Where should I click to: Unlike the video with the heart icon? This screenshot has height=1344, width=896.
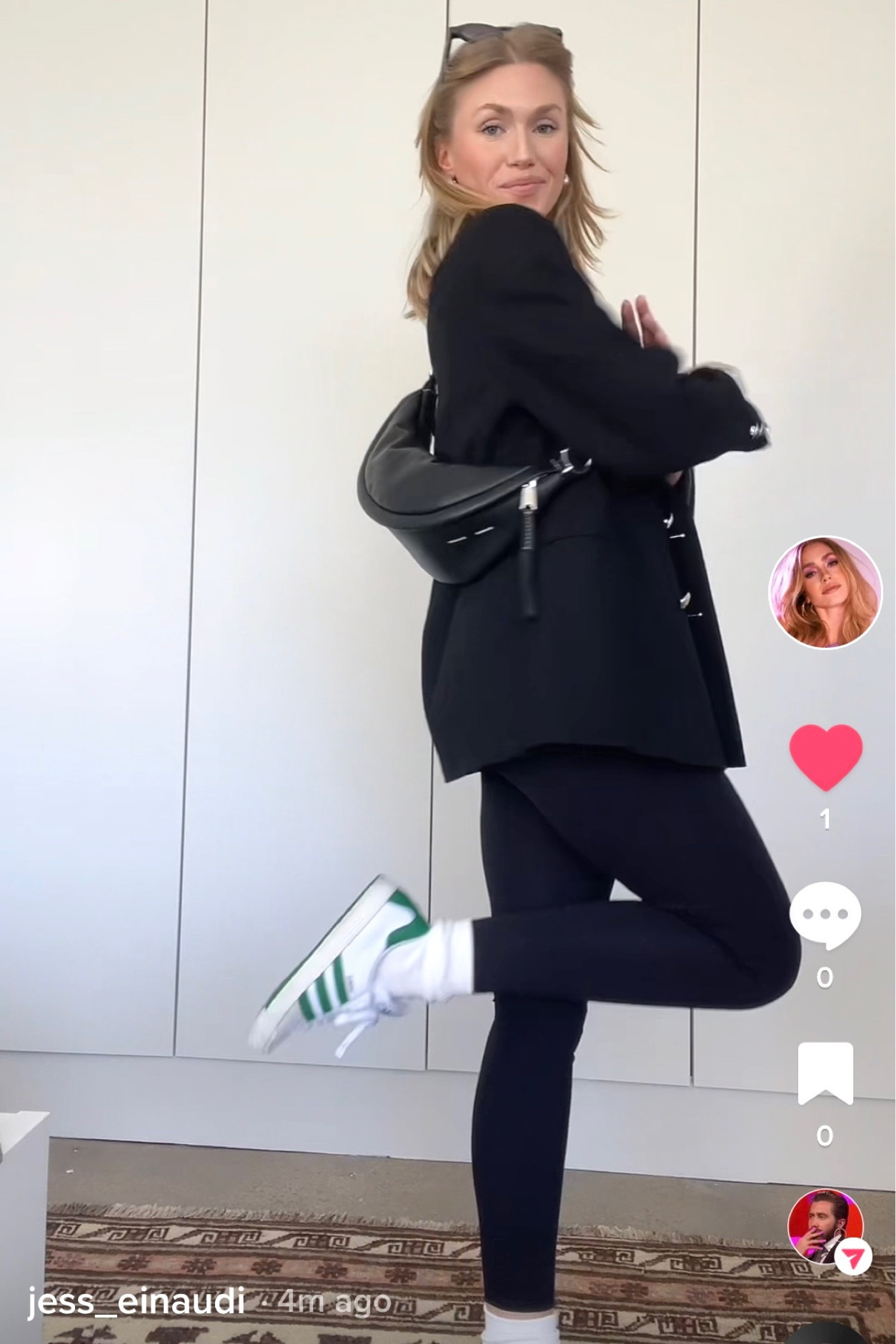coord(825,757)
